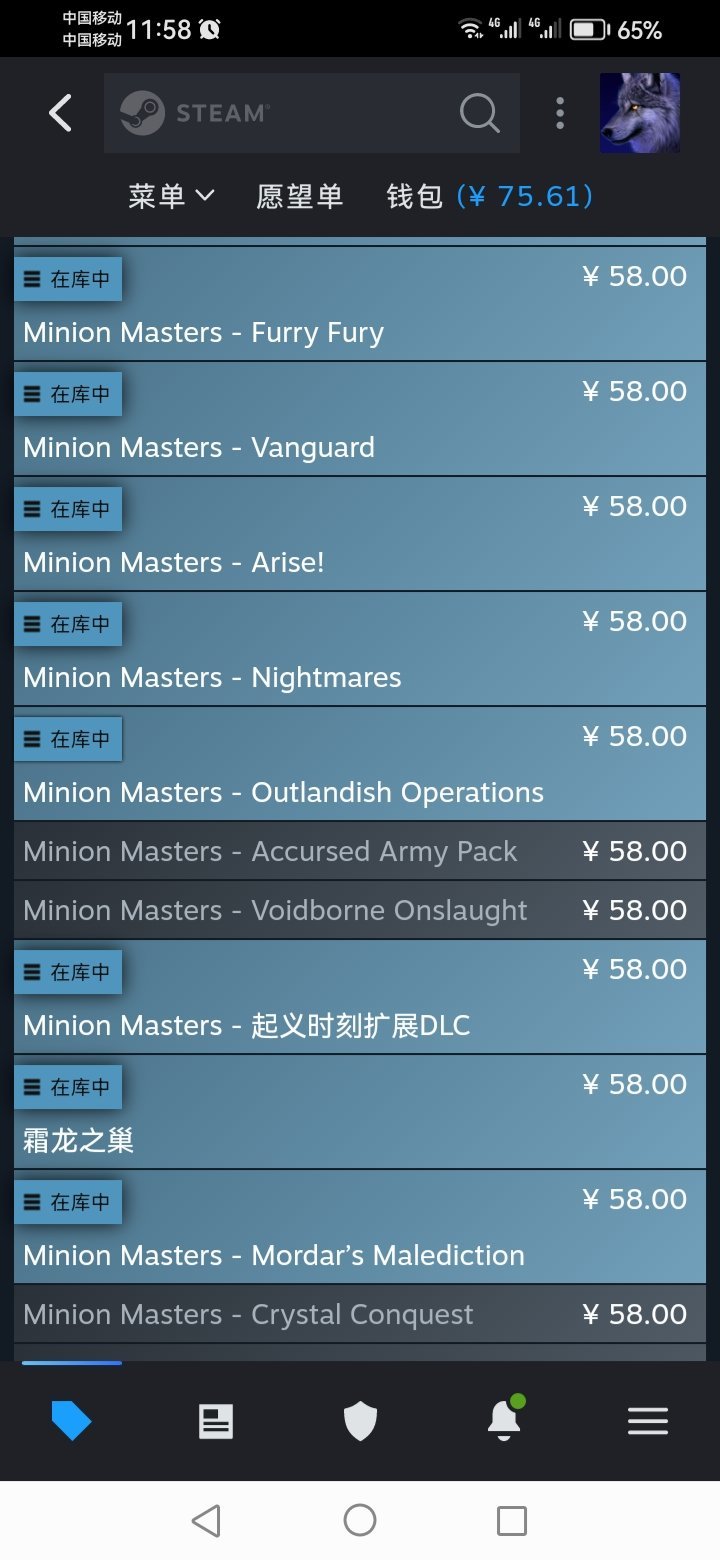Open Minion Masters - Accursed Army Pack
This screenshot has height=1560, width=720.
[270, 851]
